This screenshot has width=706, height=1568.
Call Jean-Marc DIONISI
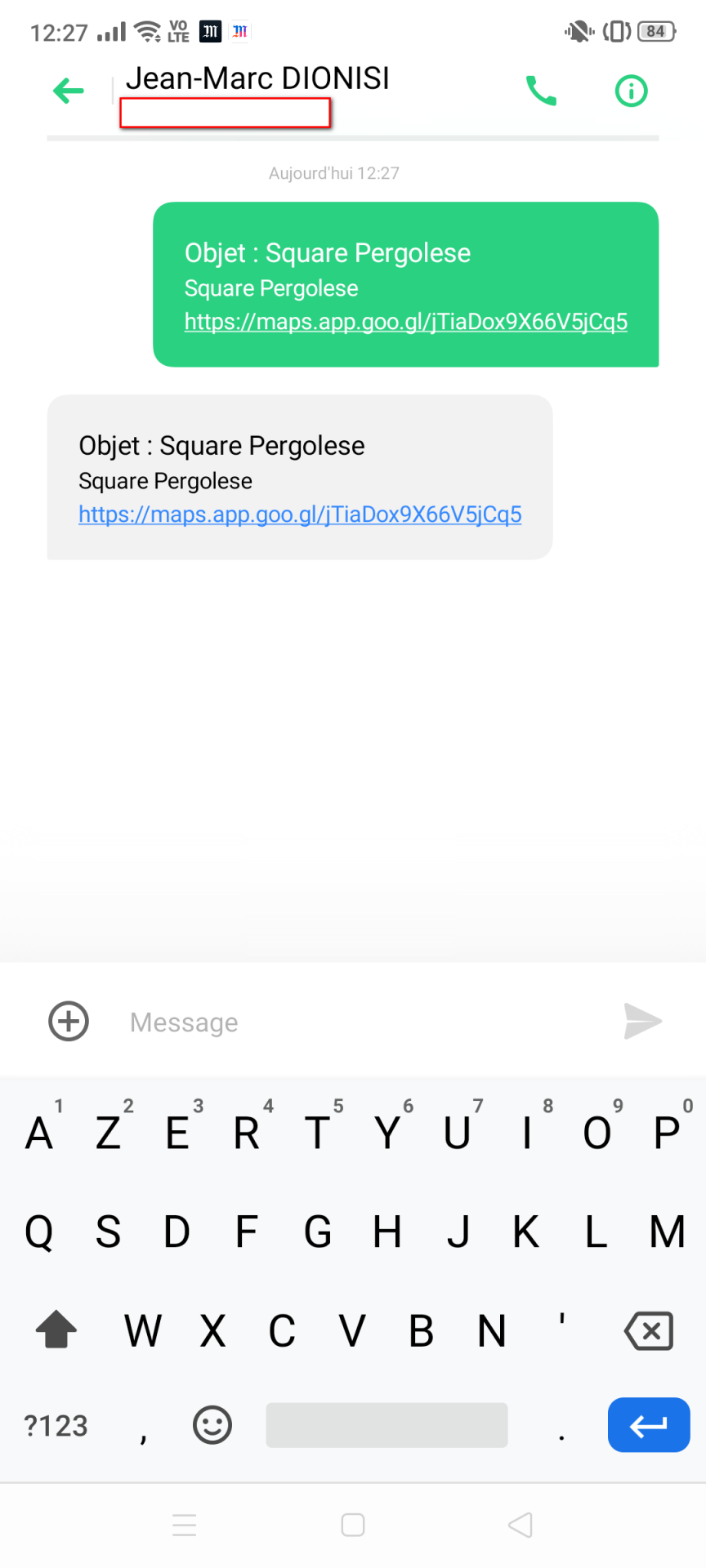click(x=541, y=91)
